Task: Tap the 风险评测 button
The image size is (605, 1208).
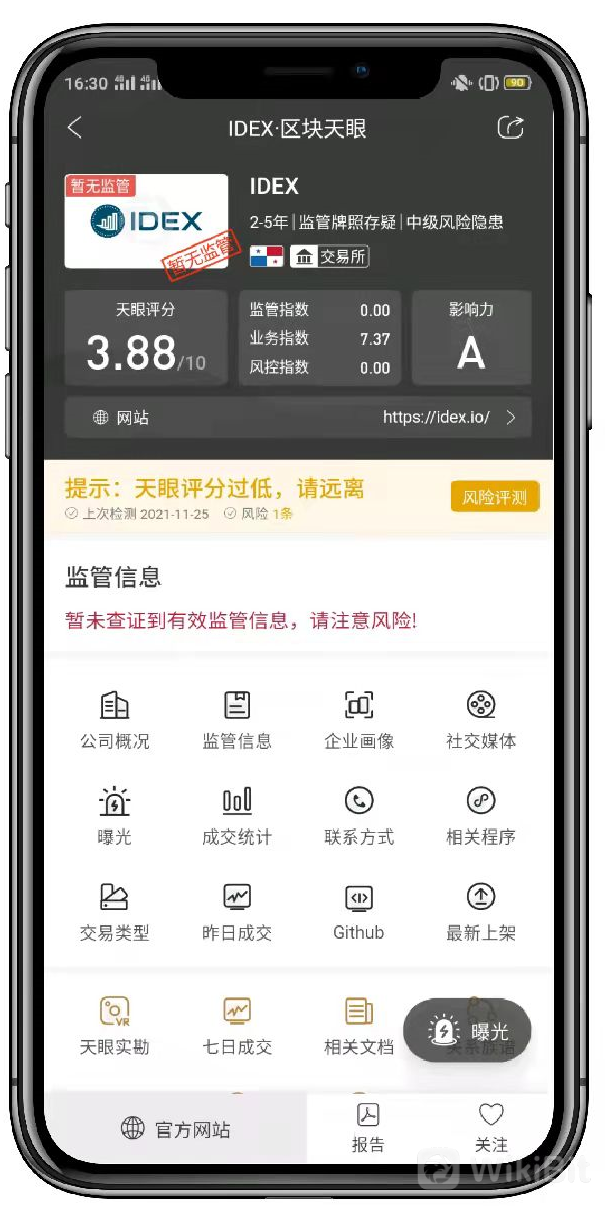Action: (x=495, y=497)
